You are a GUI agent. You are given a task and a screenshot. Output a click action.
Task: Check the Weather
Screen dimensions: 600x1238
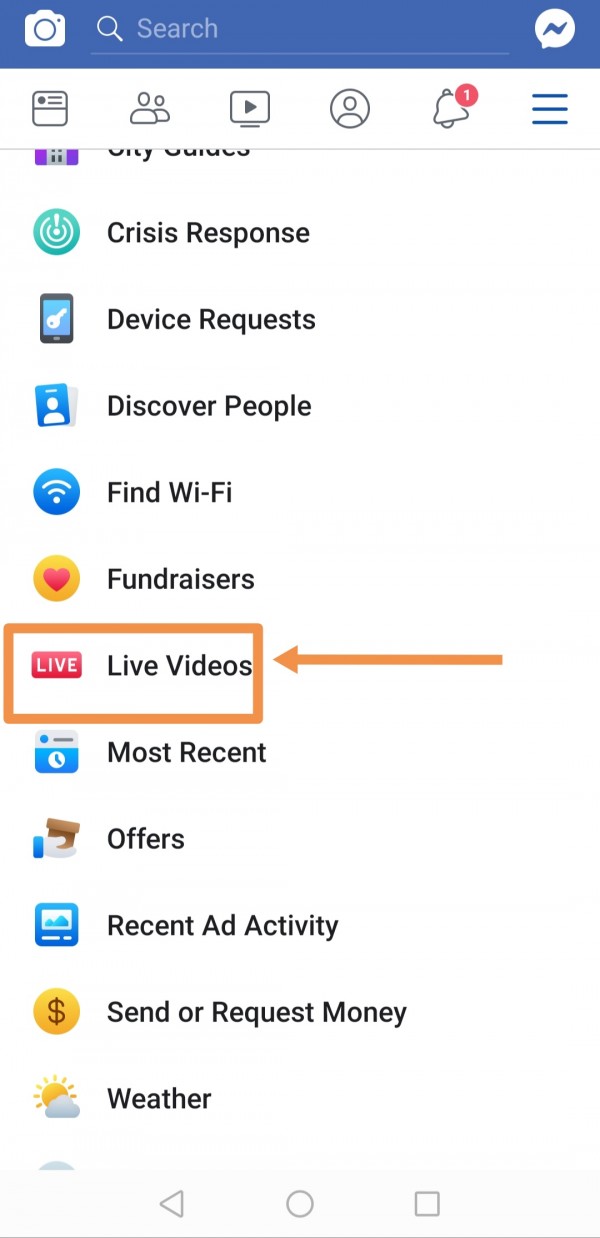159,1098
